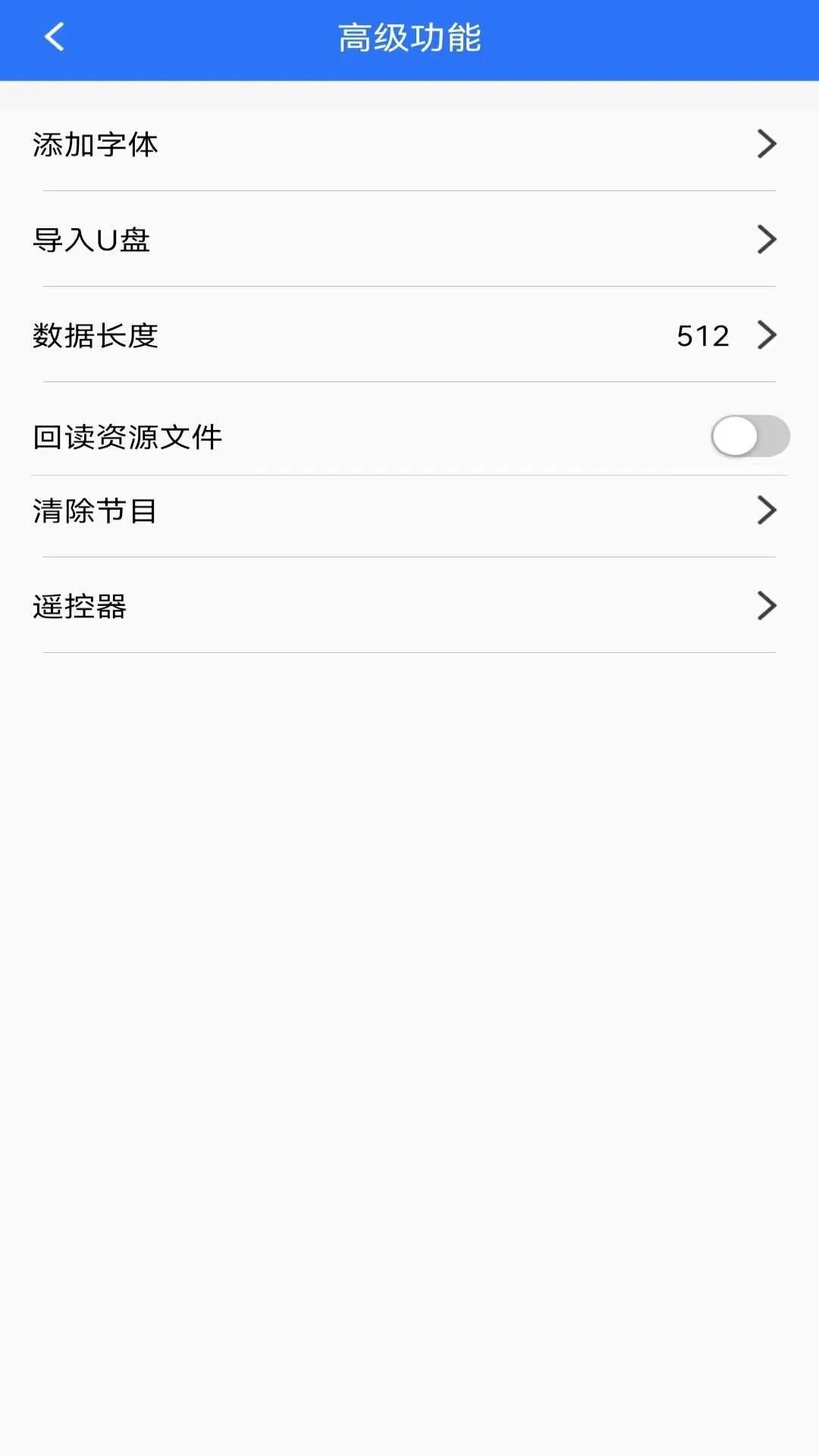Tap the back navigation icon on title bar

[53, 38]
